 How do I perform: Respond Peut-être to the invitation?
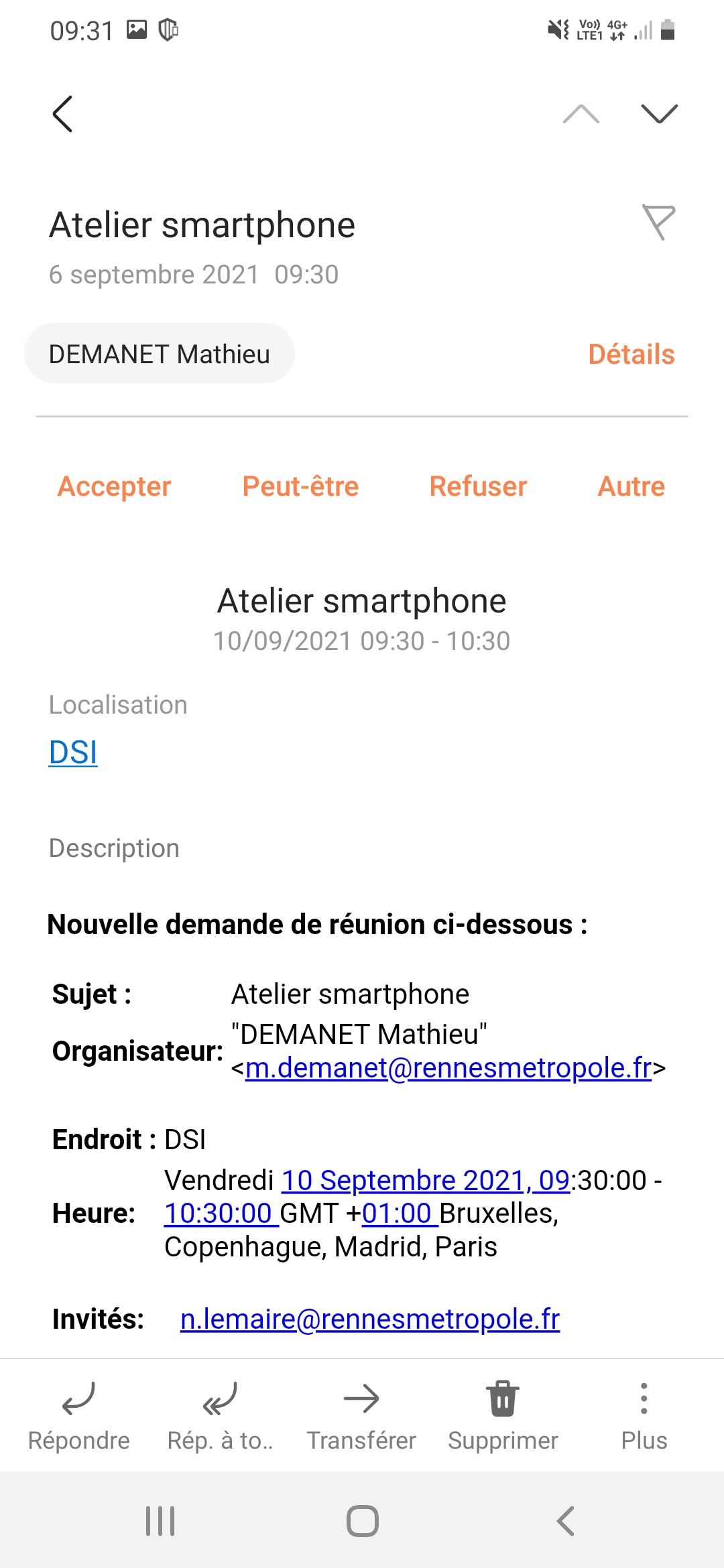[x=300, y=486]
